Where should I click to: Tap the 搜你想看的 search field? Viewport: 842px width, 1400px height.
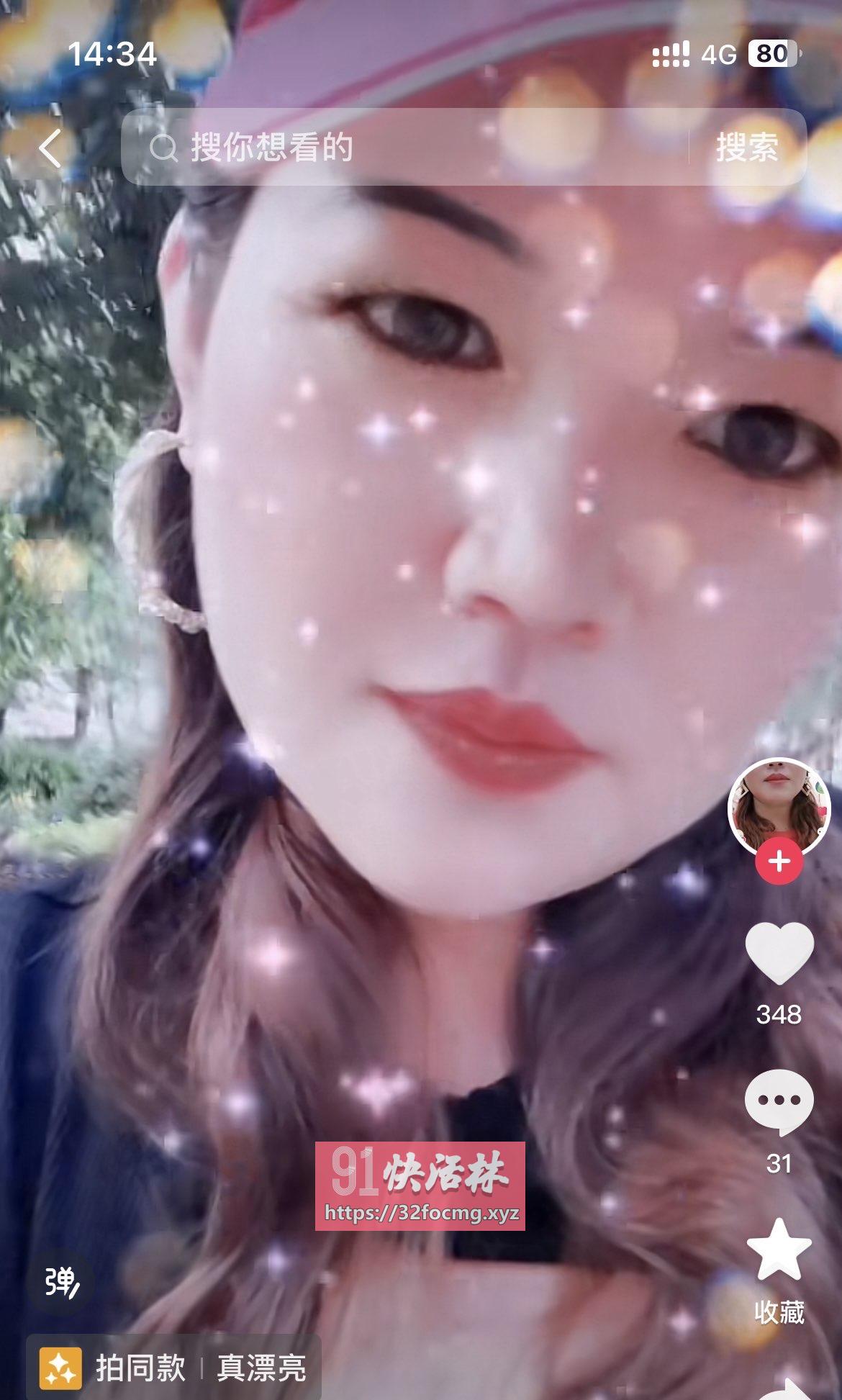[x=403, y=148]
